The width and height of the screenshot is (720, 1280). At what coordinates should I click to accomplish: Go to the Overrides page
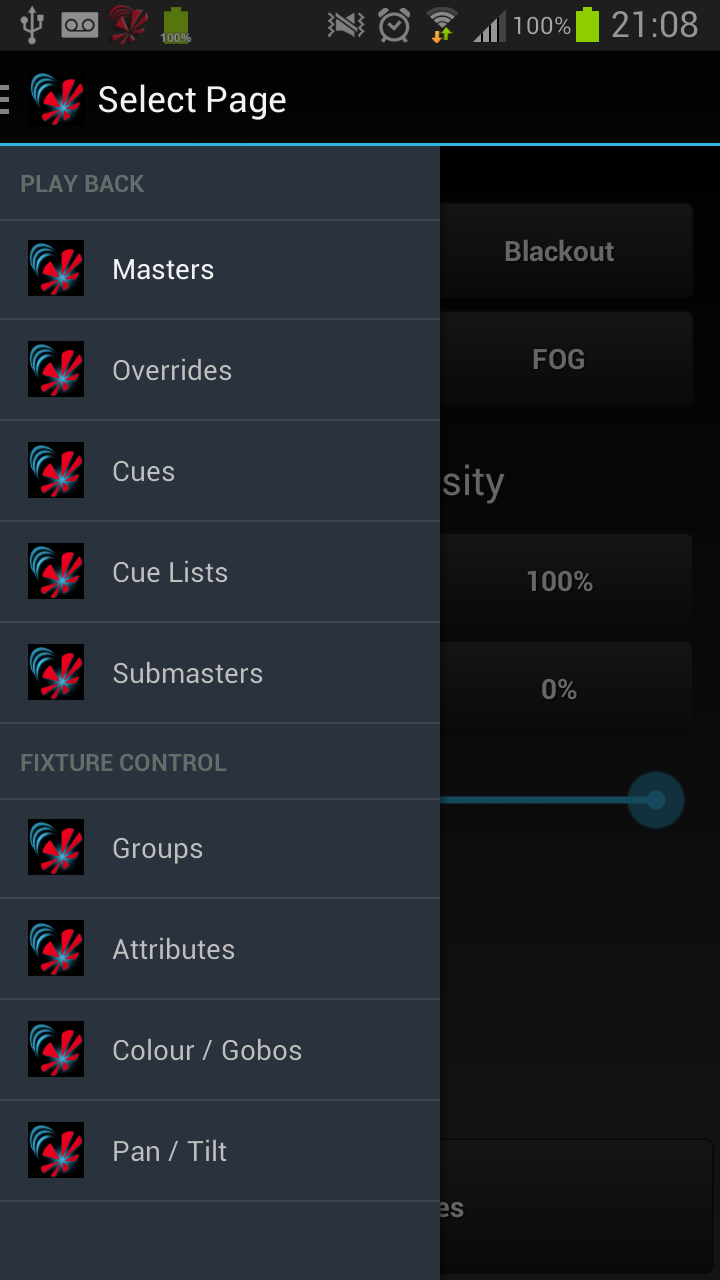tap(220, 370)
